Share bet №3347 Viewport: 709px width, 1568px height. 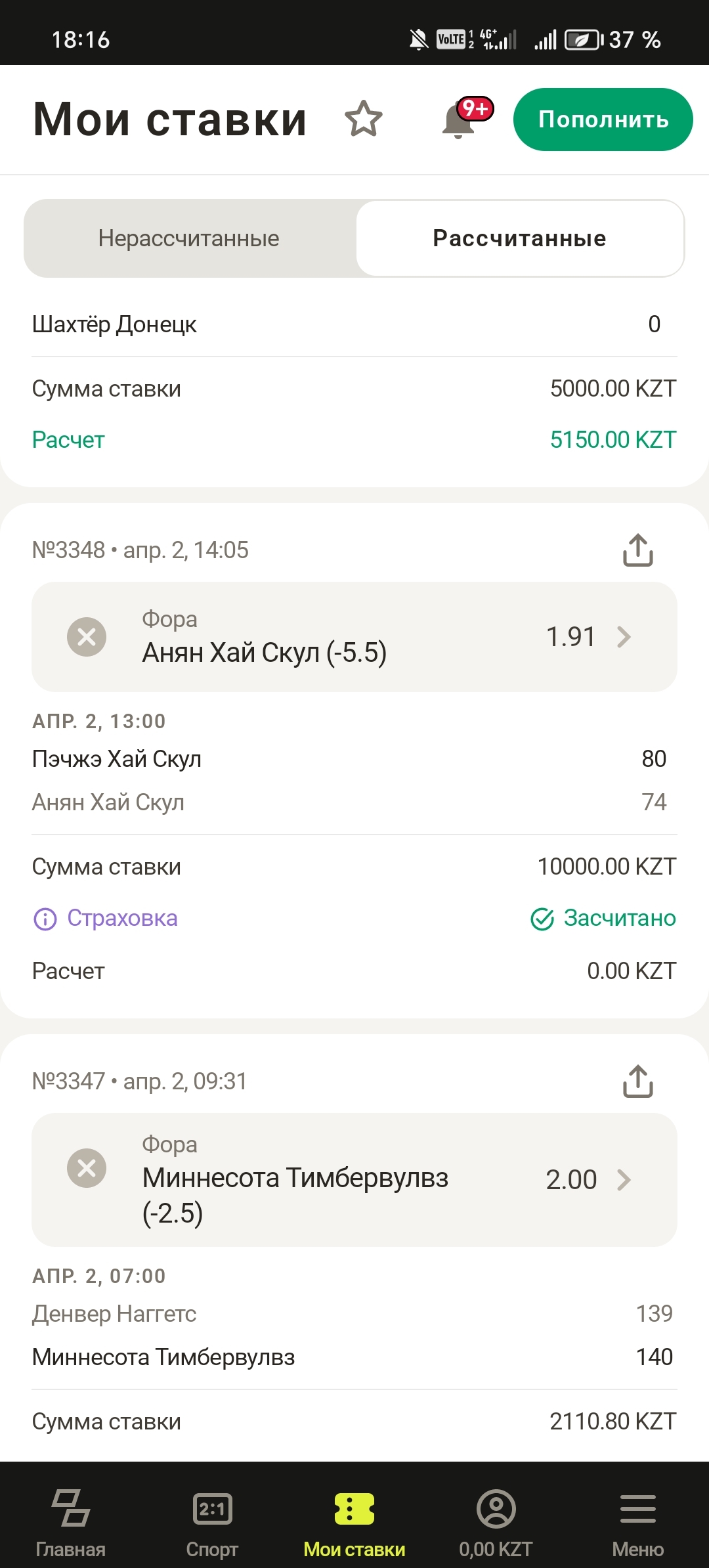(637, 1081)
